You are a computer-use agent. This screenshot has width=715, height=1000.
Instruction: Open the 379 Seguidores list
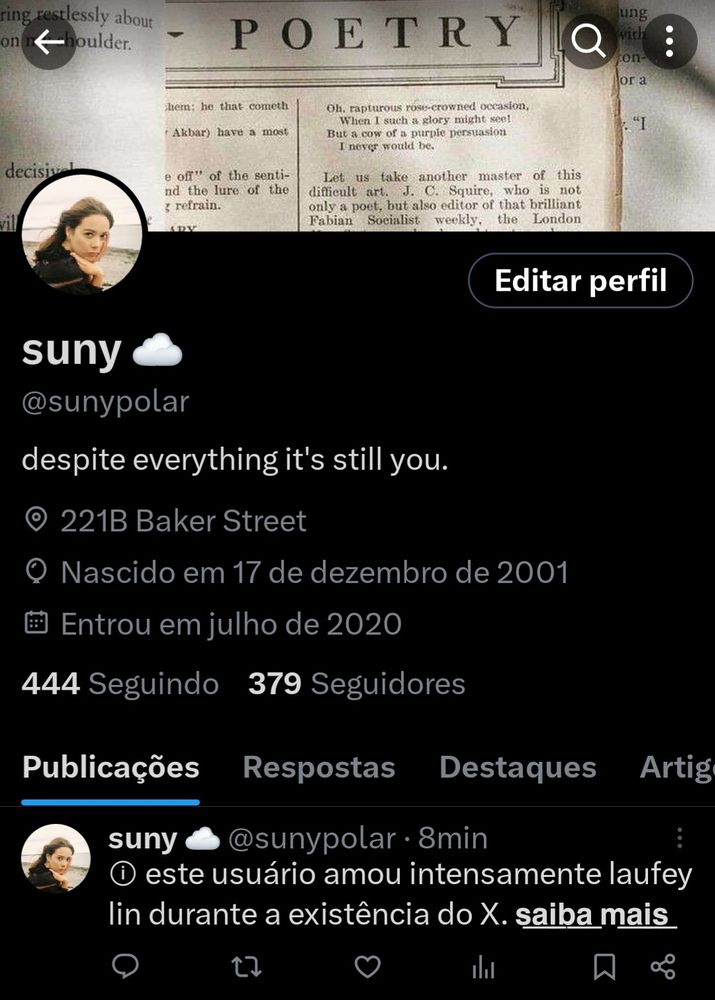356,684
